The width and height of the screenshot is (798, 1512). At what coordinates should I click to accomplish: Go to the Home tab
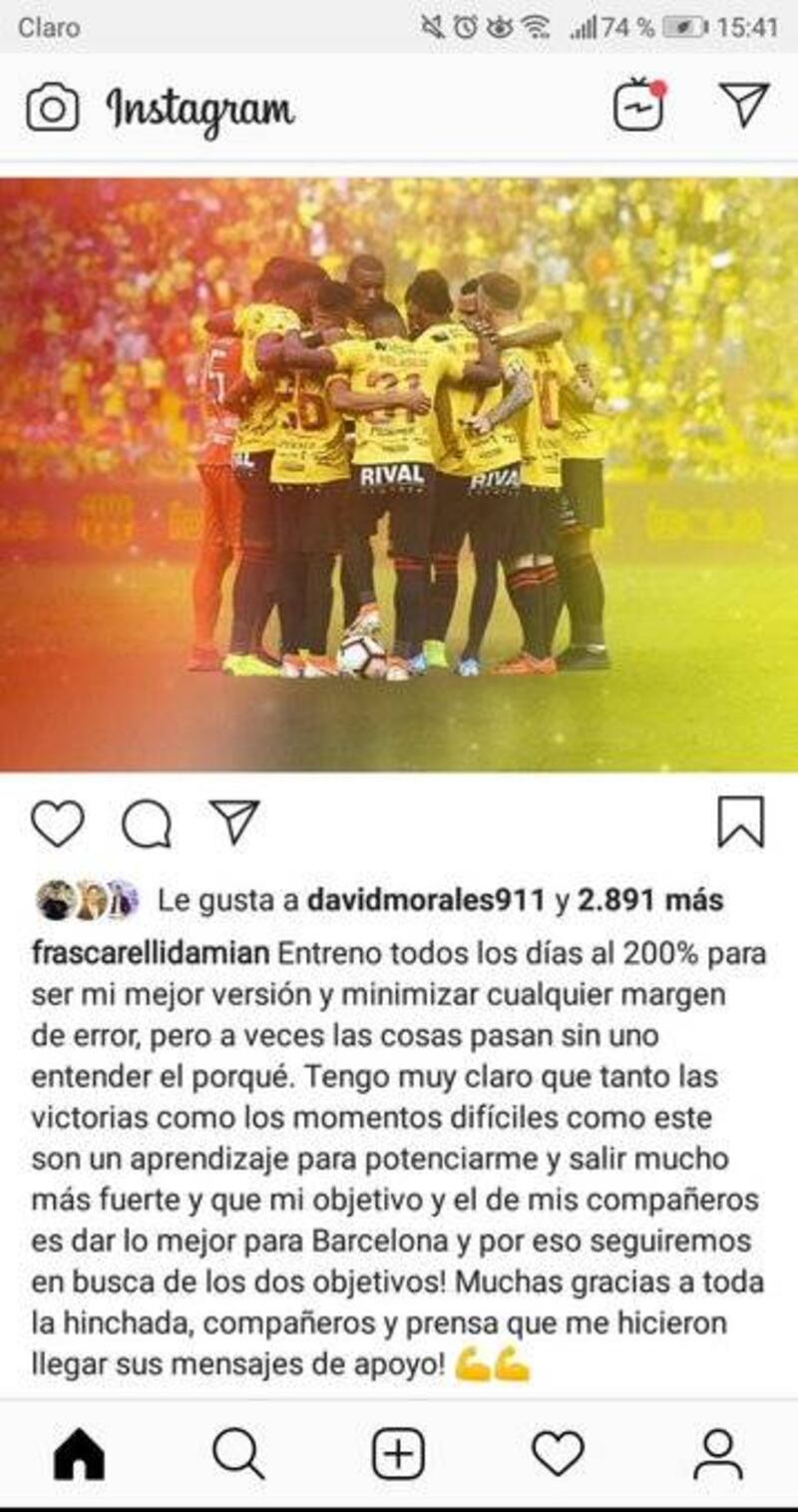(x=79, y=1455)
